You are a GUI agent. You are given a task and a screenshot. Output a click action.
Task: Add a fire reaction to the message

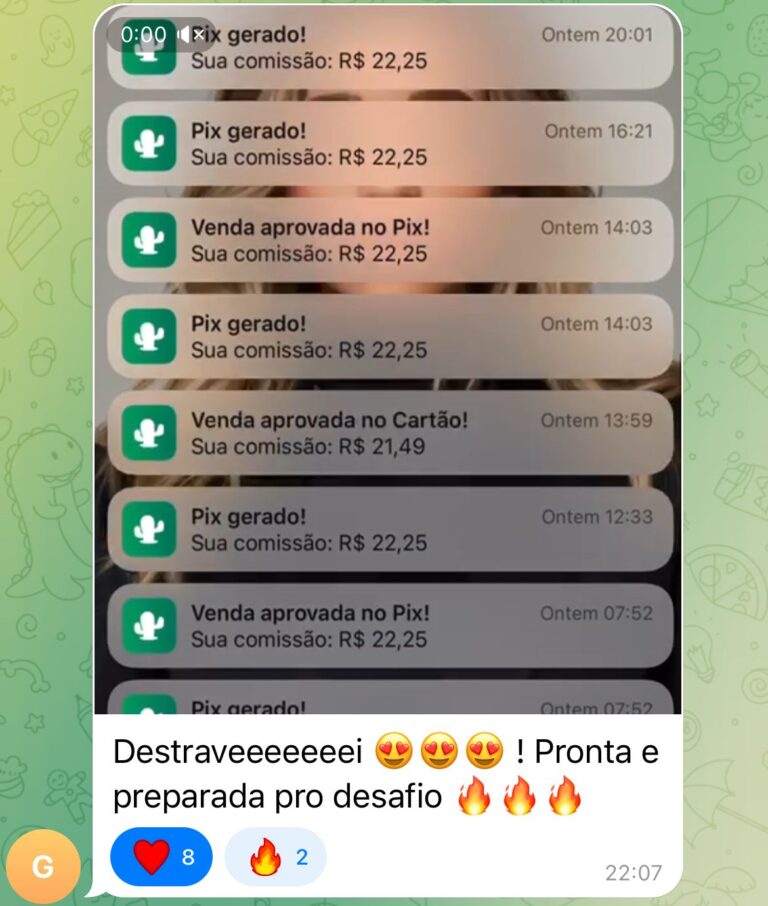pos(275,857)
